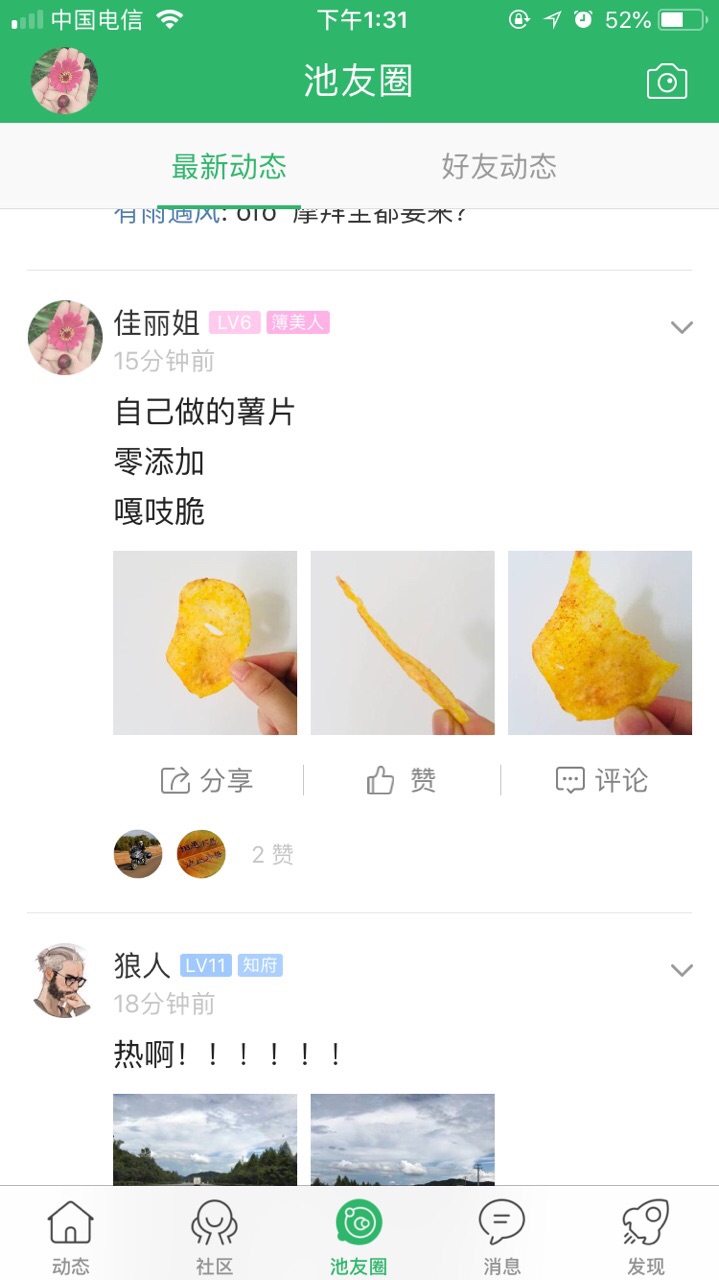Open the 社区 community tab
The image size is (719, 1280).
tap(214, 1238)
